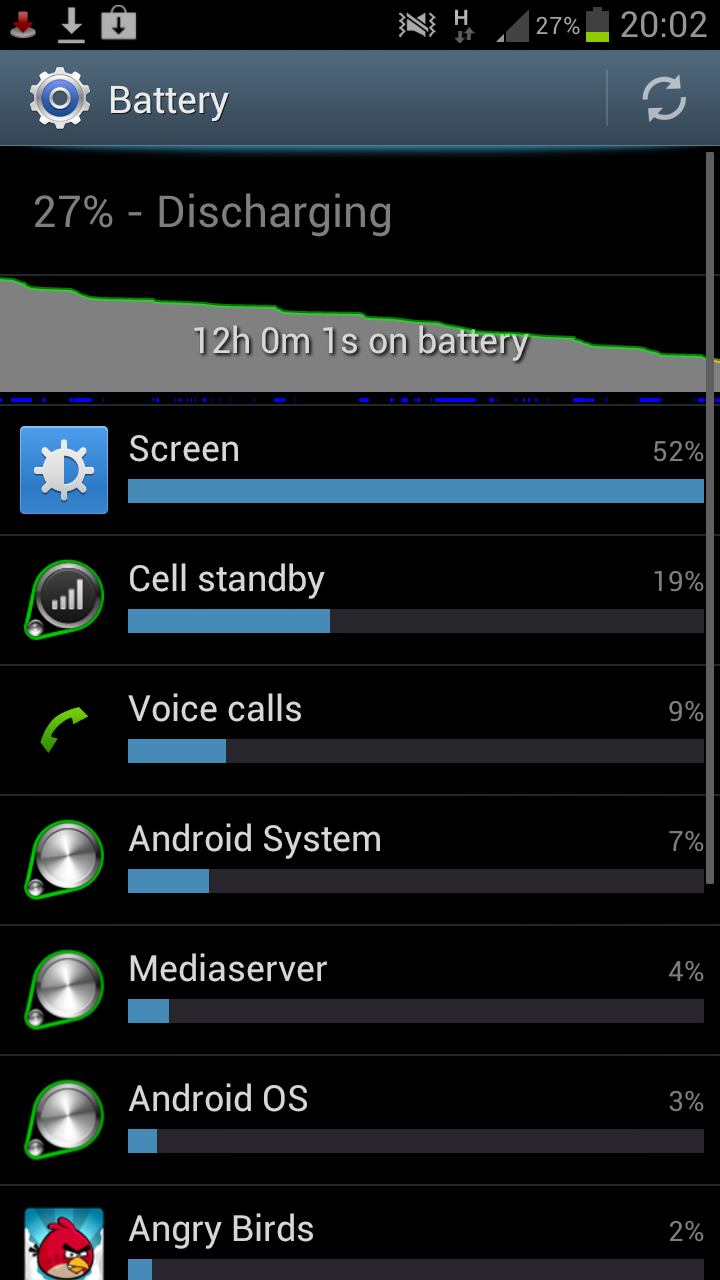View Cell standby usage details
The image size is (720, 1280).
360,600
